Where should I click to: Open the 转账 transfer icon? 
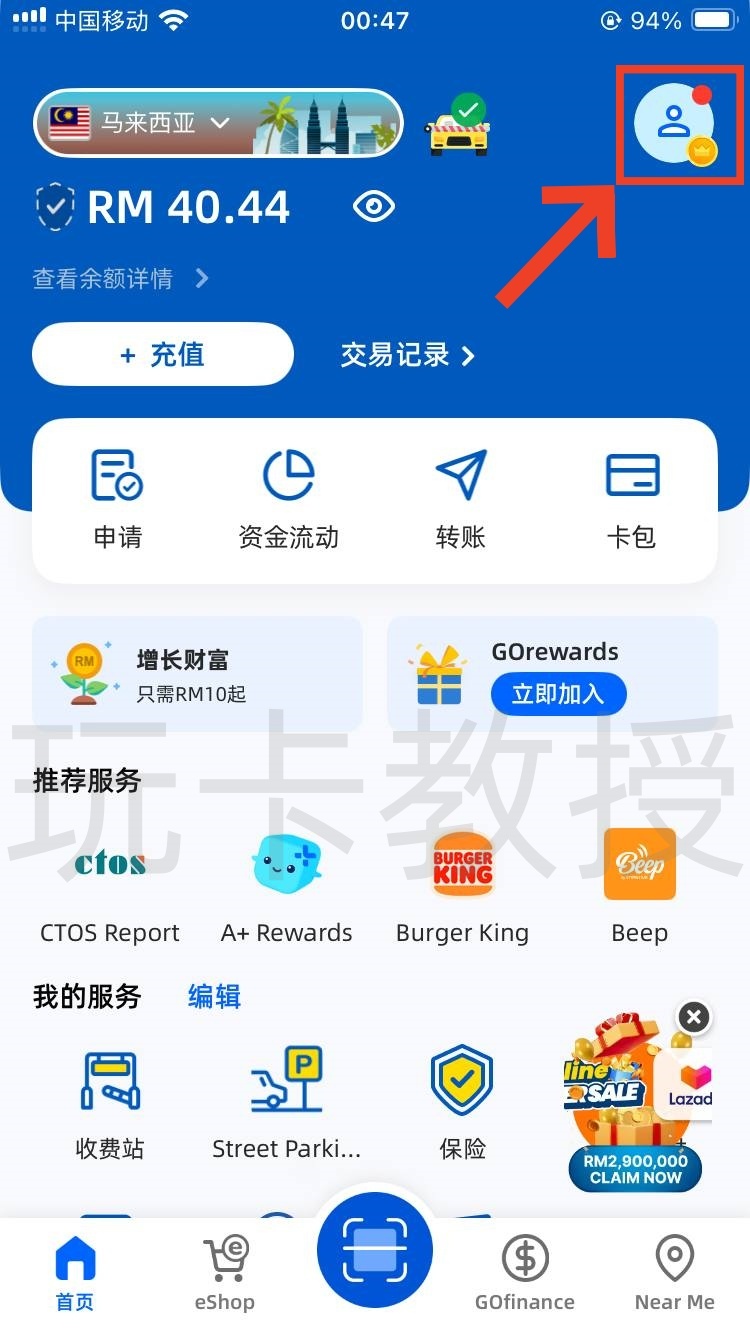(460, 474)
